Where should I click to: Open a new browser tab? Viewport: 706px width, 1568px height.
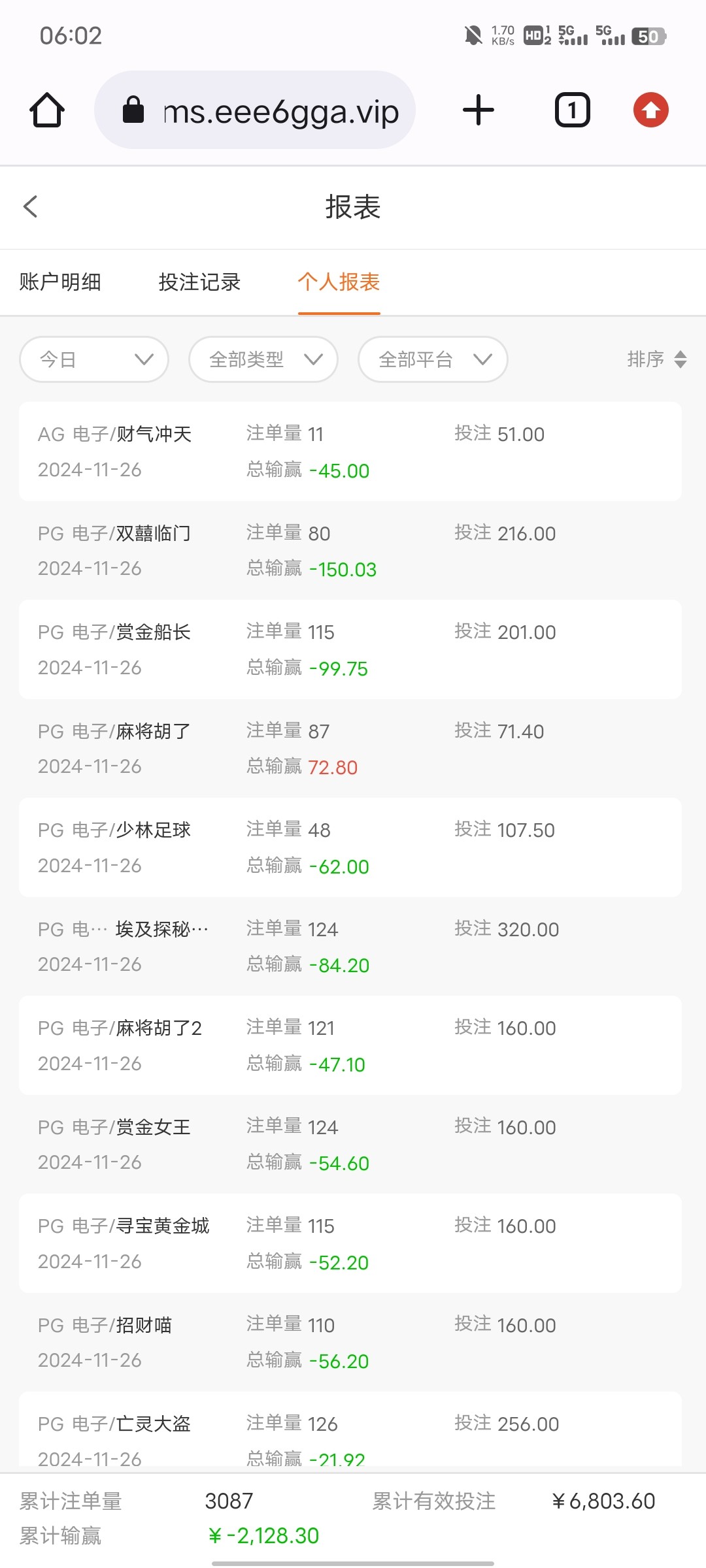(x=479, y=110)
